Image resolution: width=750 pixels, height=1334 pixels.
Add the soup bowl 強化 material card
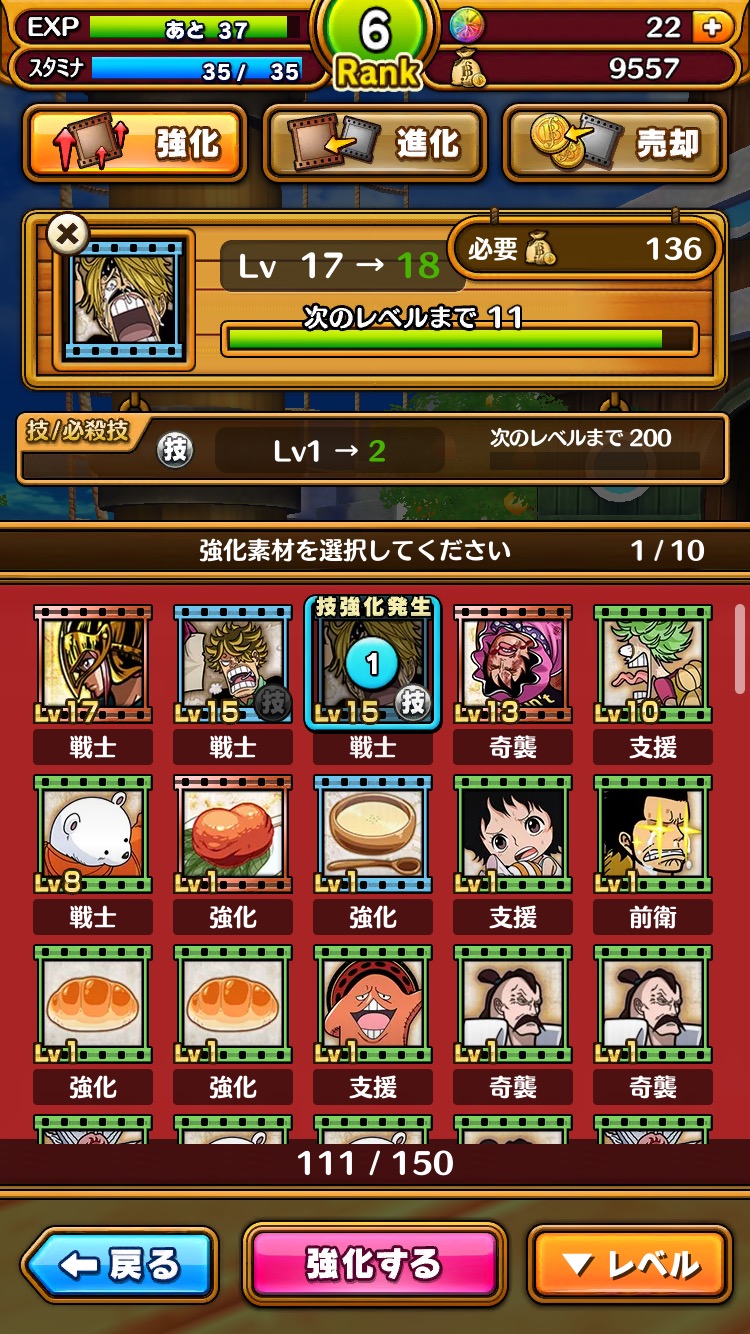[x=373, y=834]
